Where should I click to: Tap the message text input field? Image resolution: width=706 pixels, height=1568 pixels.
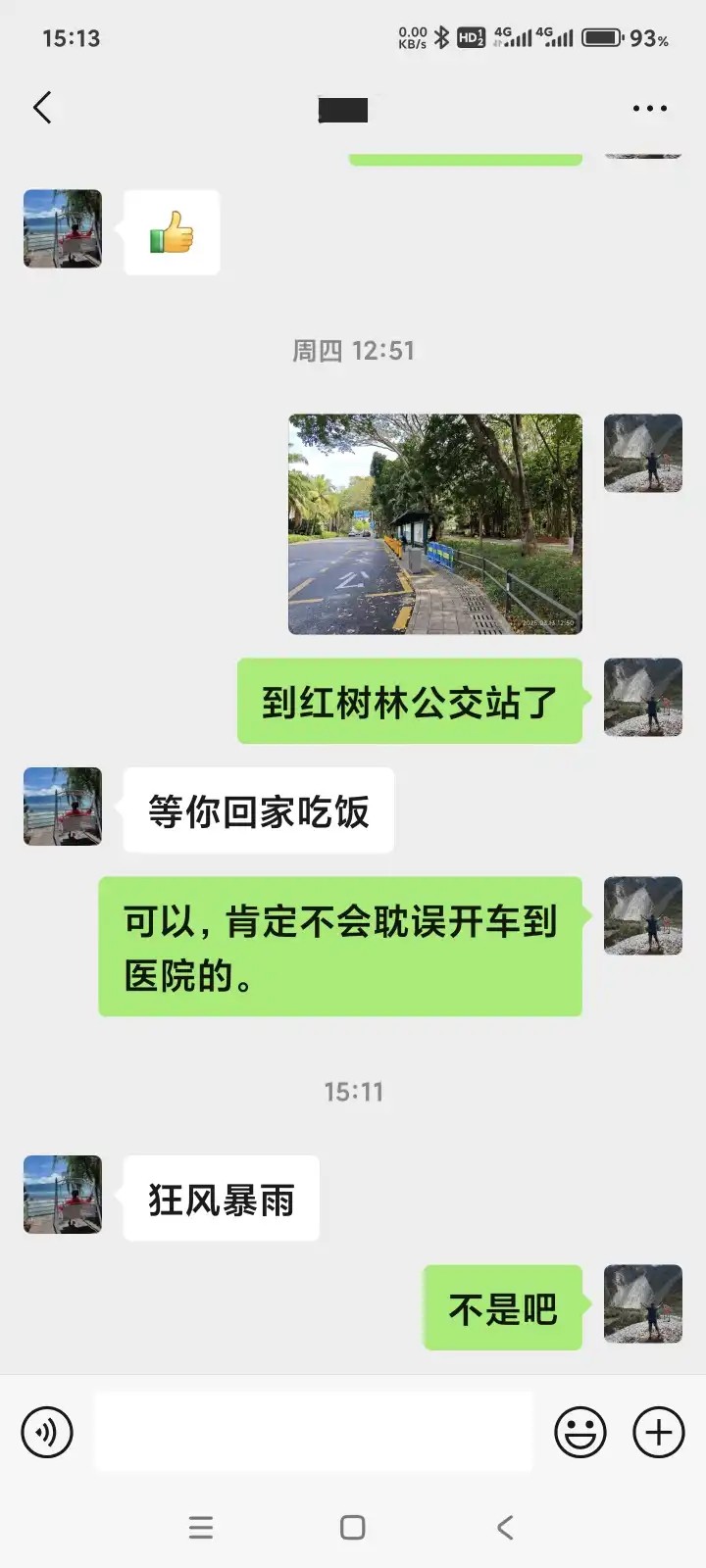(x=314, y=1432)
